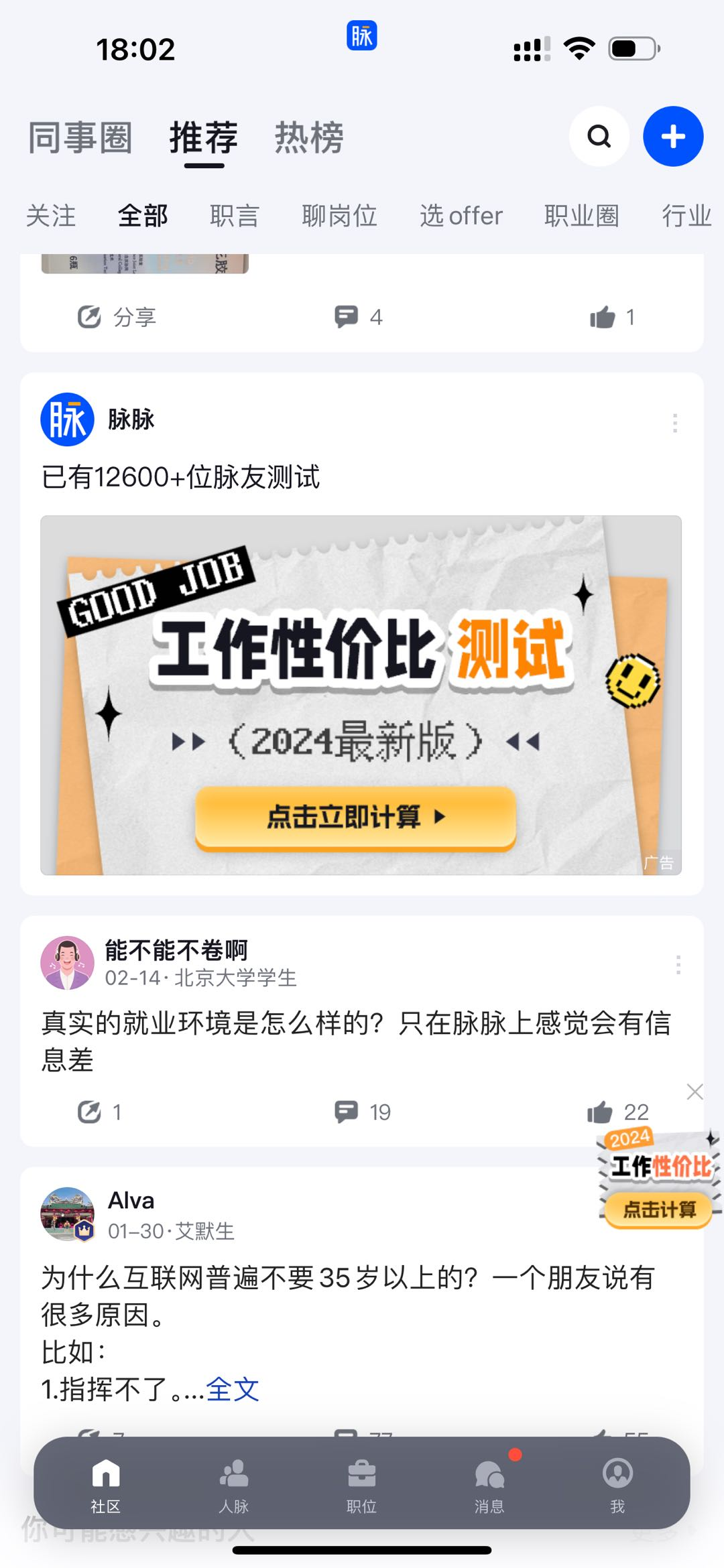Expand 全文 in Alva's post
Viewport: 724px width, 1568px height.
[232, 1390]
